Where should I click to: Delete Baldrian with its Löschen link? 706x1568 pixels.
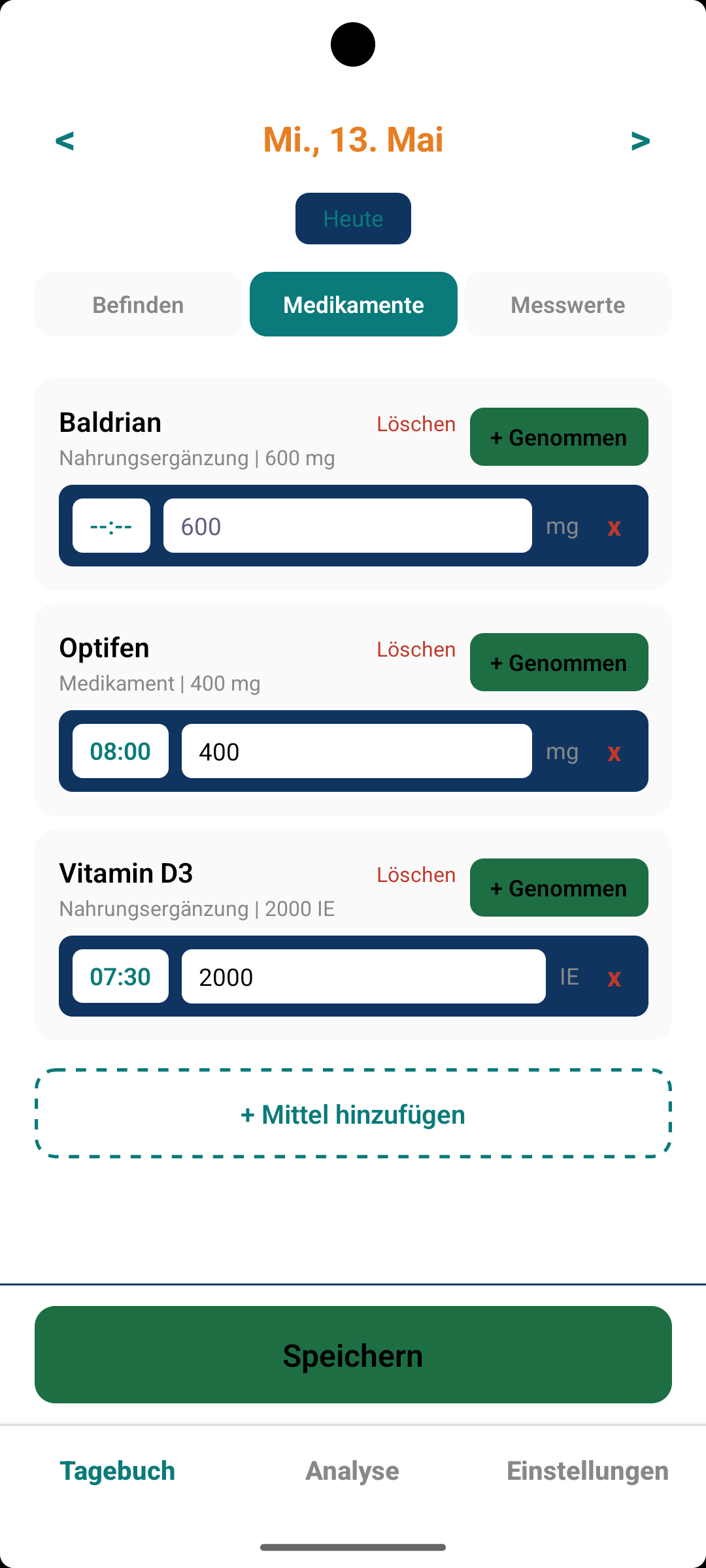416,424
